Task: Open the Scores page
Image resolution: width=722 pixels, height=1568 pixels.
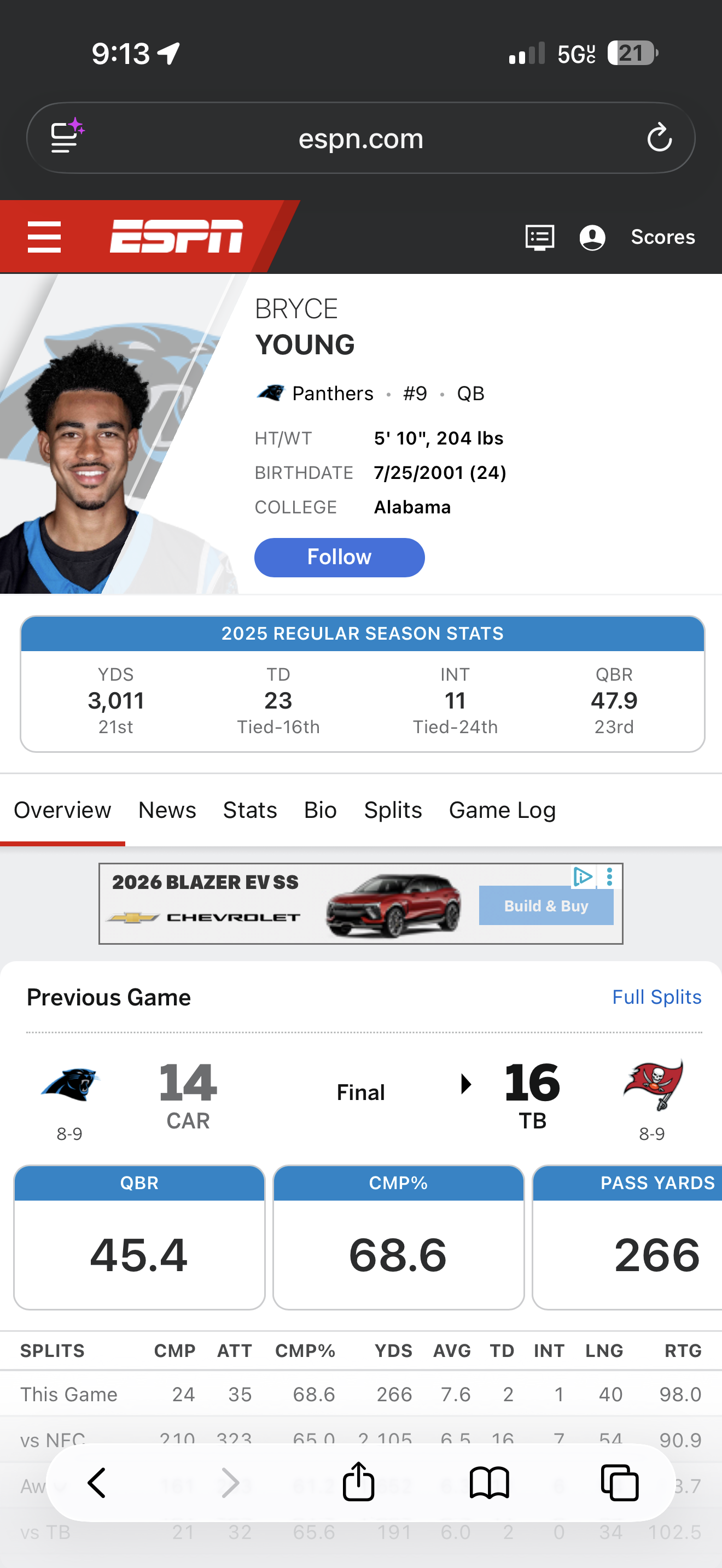Action: click(x=662, y=237)
